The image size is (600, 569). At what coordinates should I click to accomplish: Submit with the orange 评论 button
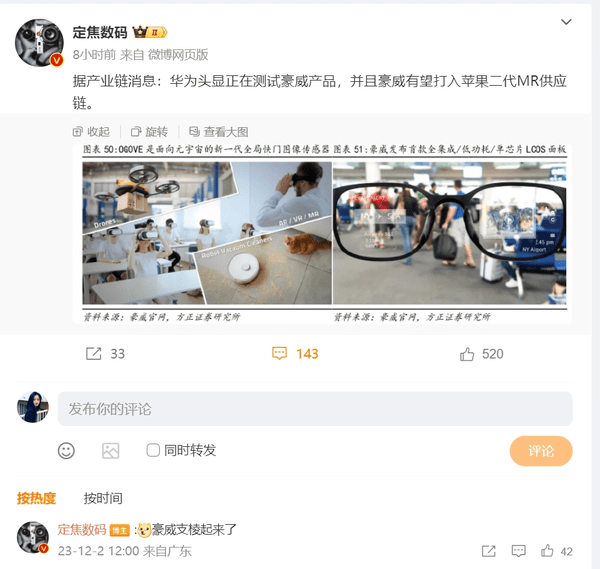pos(541,451)
